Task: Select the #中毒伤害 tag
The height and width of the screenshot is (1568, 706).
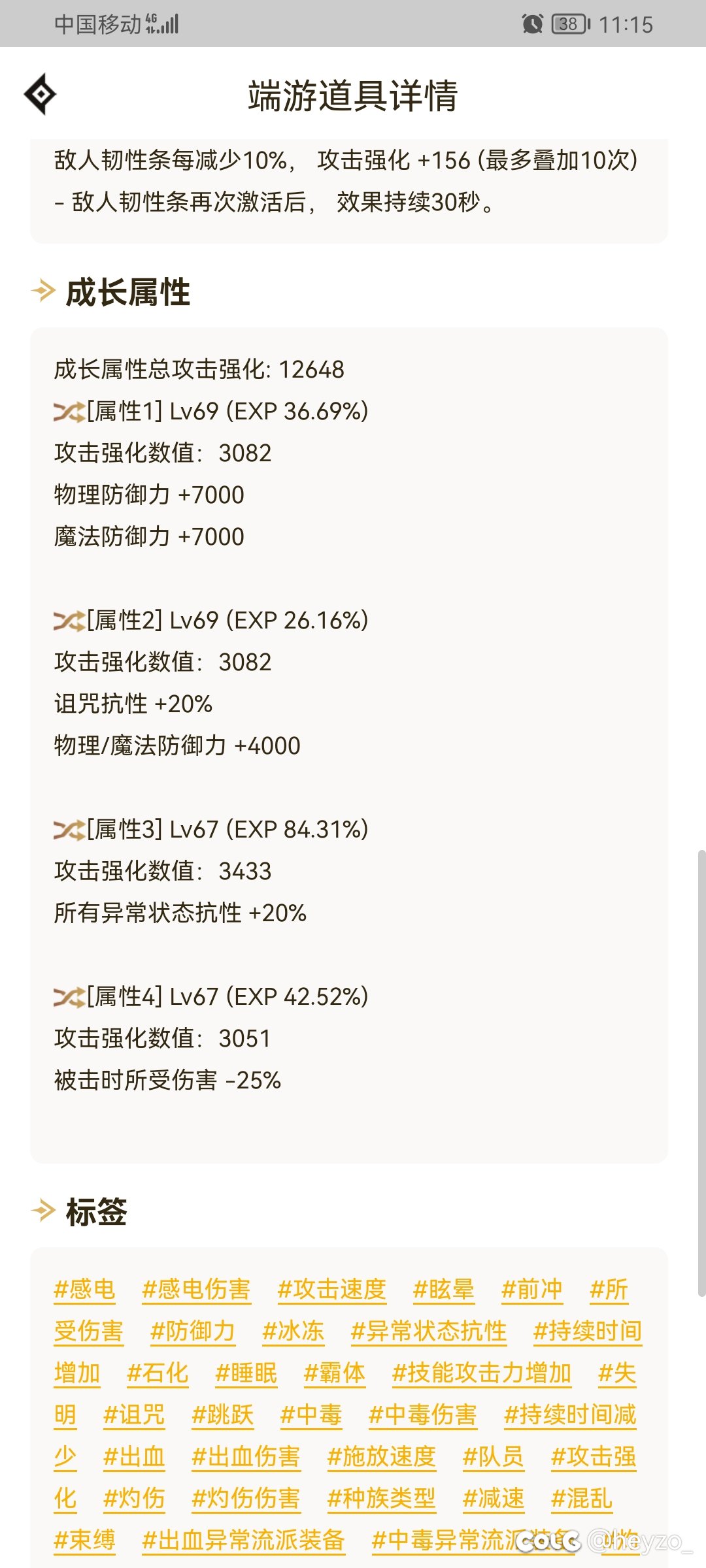Action: [422, 1414]
